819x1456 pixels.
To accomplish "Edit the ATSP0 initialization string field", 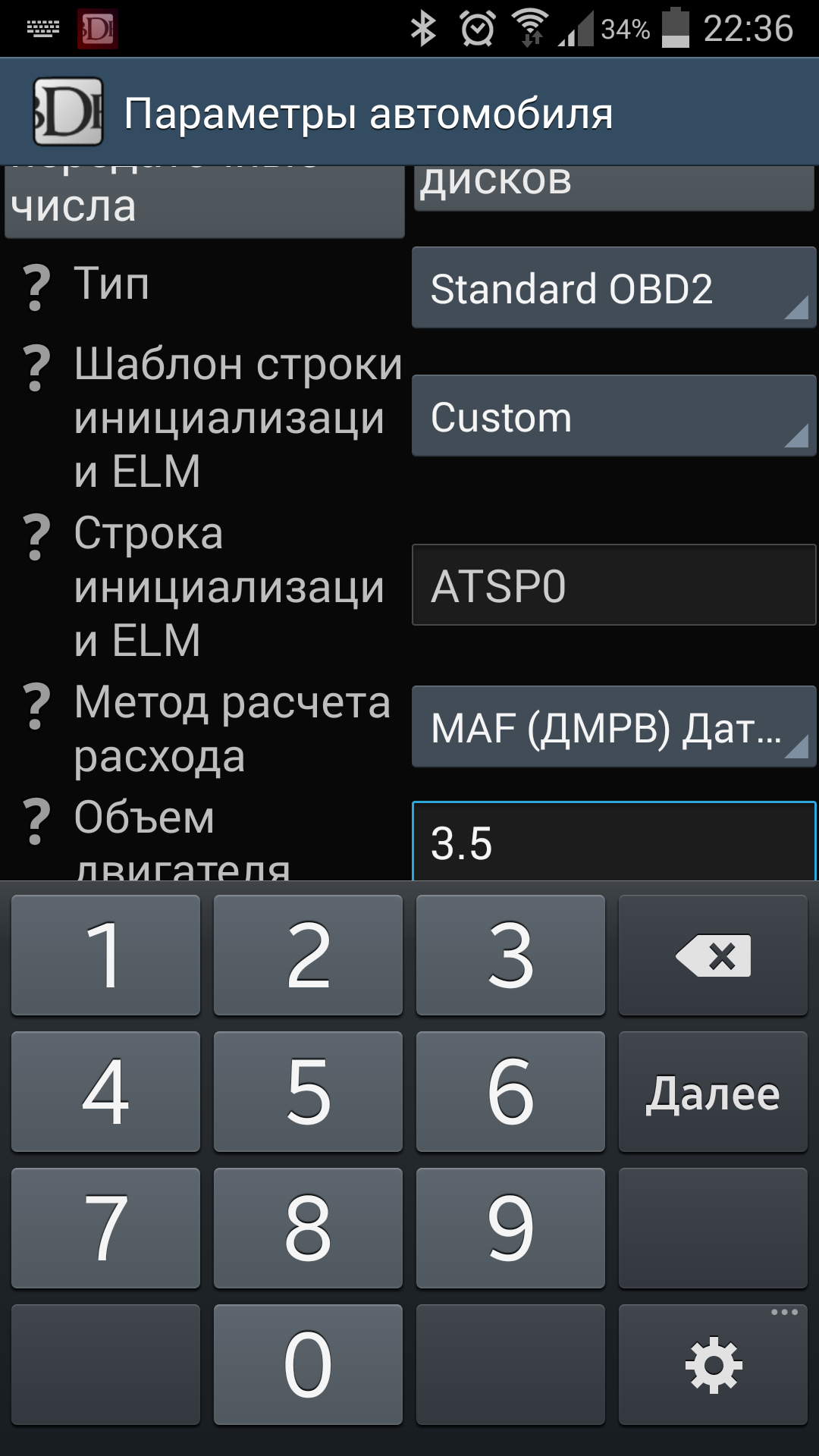I will tap(613, 585).
